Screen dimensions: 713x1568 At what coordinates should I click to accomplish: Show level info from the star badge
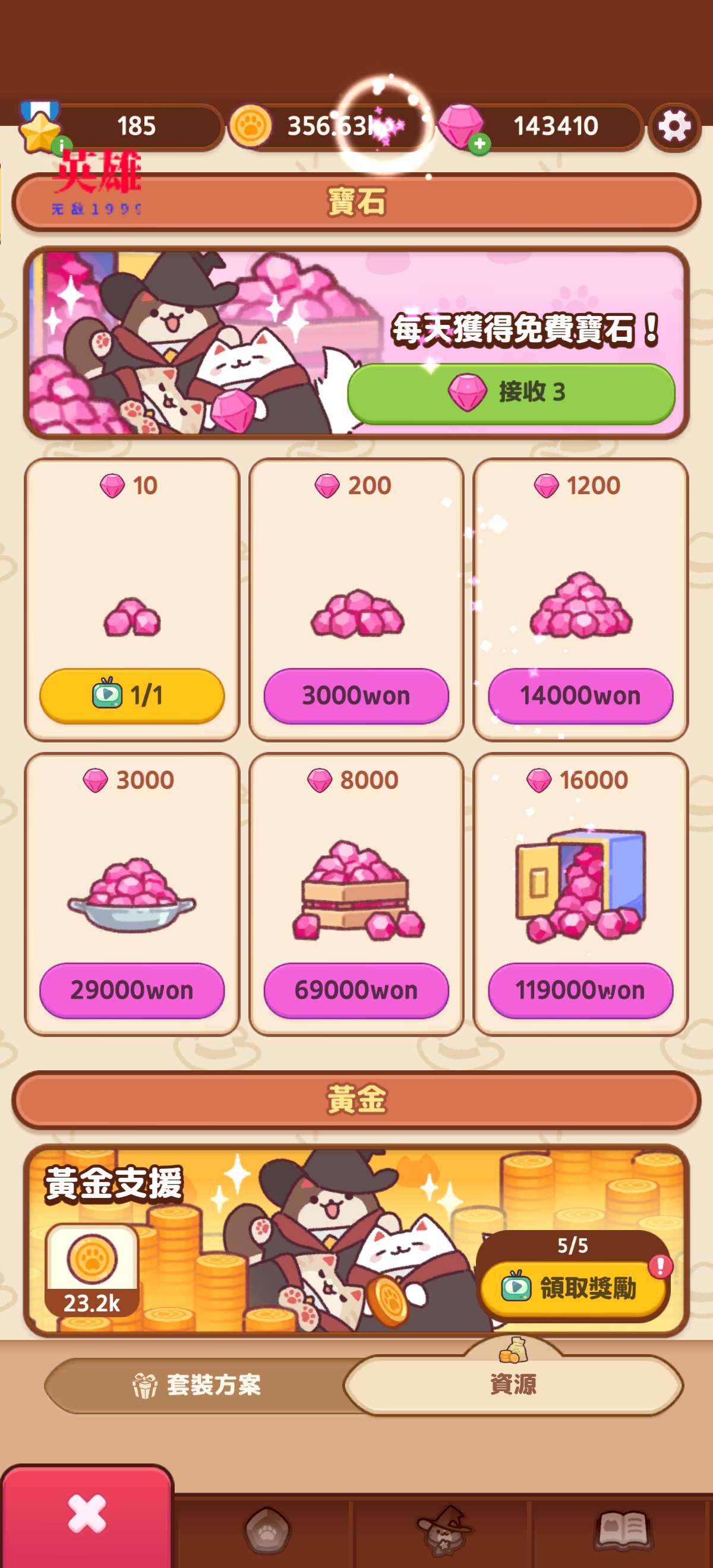point(40,129)
